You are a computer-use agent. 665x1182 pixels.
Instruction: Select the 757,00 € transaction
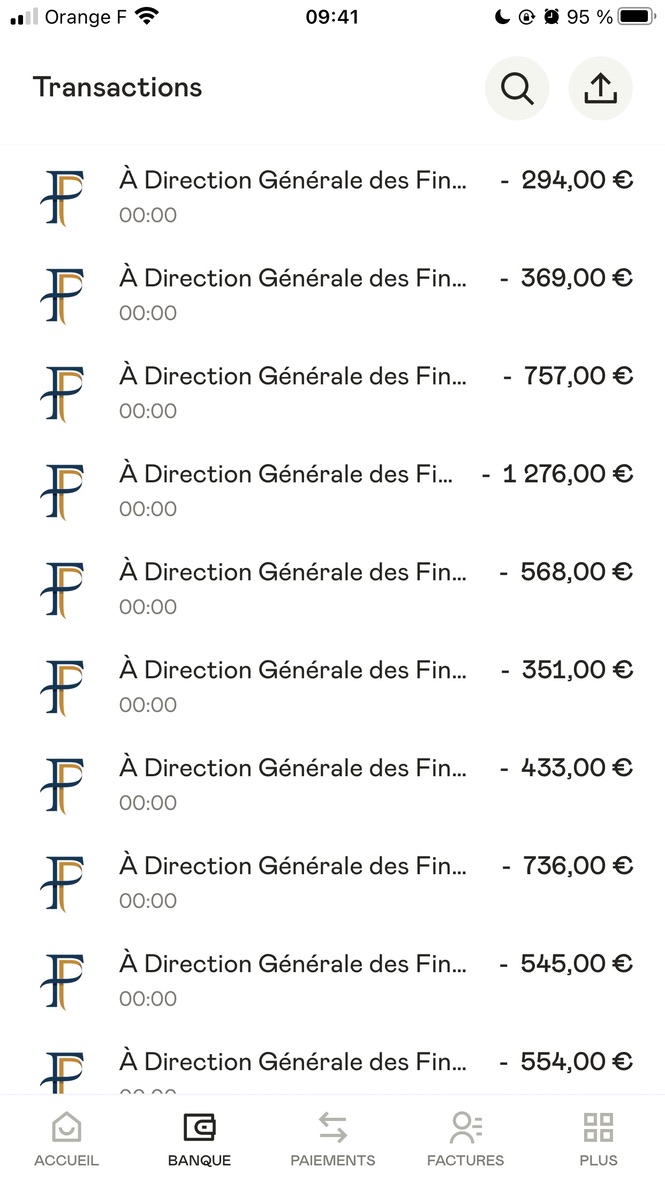click(x=332, y=392)
